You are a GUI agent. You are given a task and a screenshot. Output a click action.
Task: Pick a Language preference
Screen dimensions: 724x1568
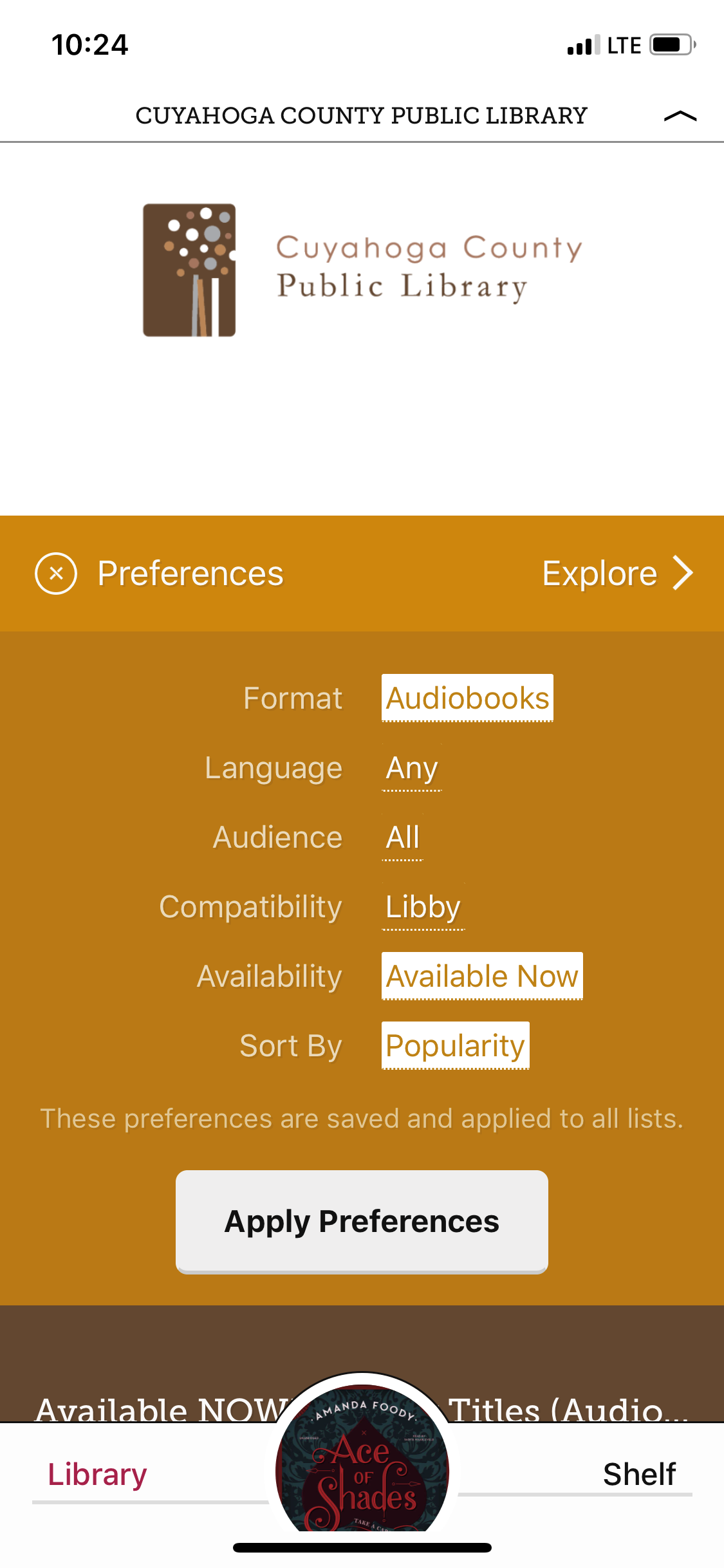pos(412,768)
